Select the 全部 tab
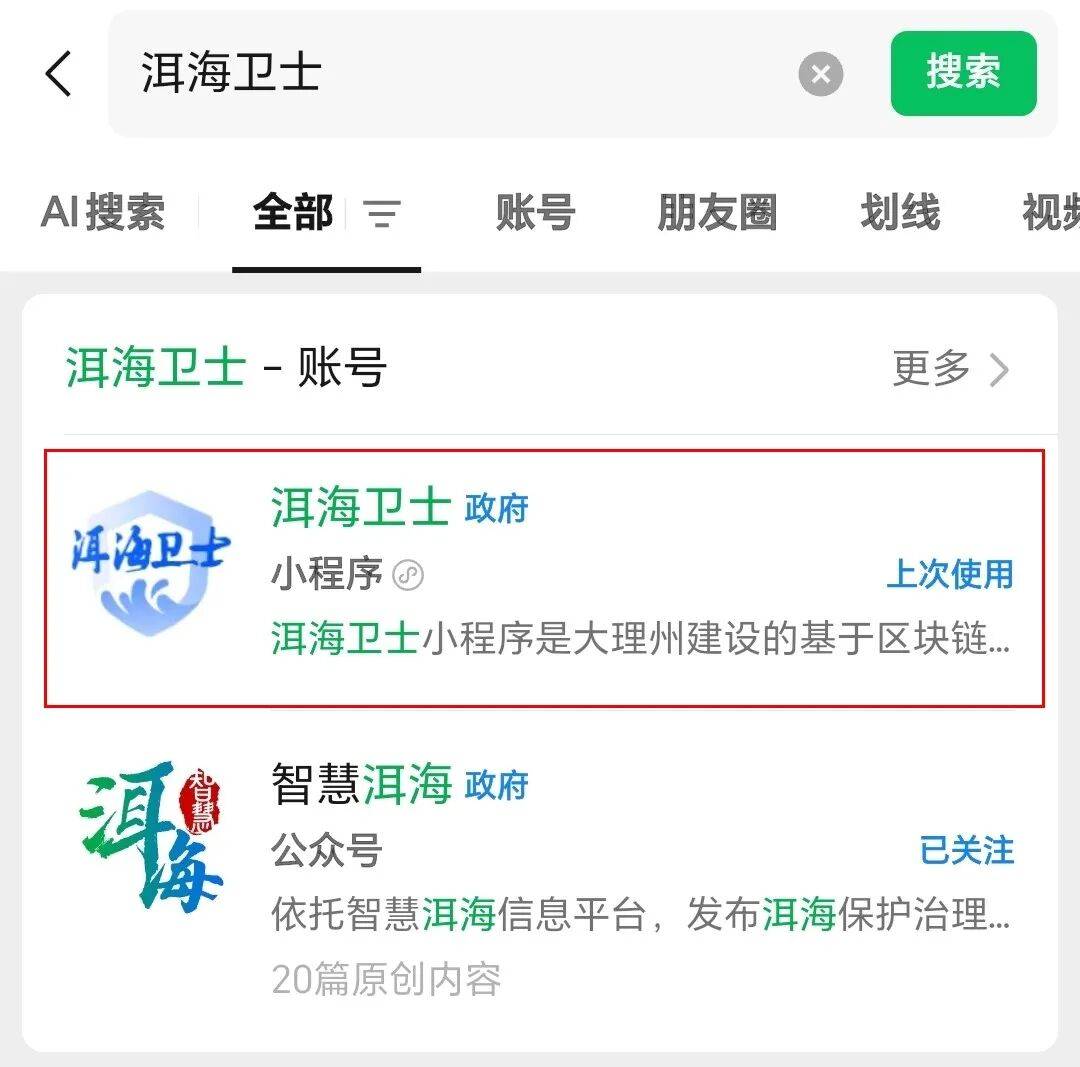This screenshot has width=1080, height=1067. [293, 213]
